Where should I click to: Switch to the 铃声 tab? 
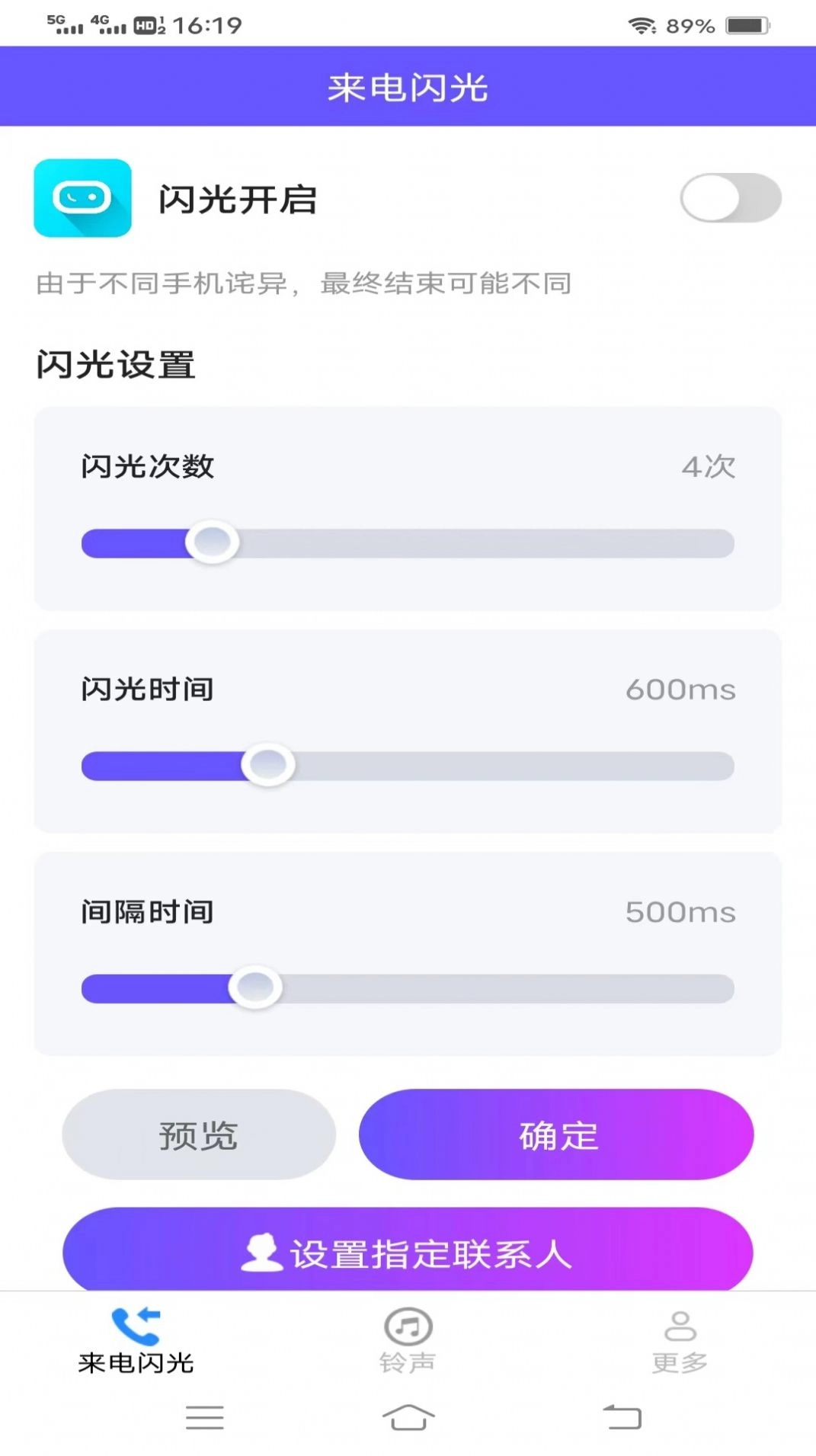click(x=407, y=1341)
